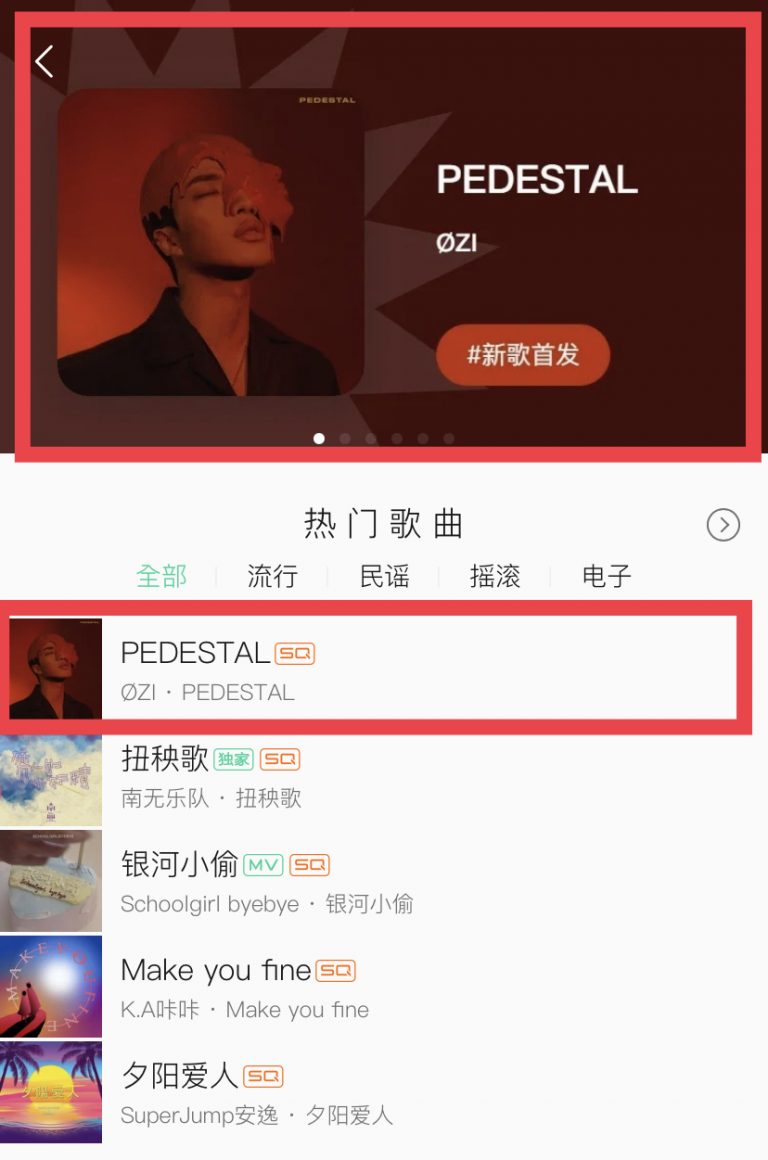
Task: Select the 全部 tab
Action: (x=162, y=577)
